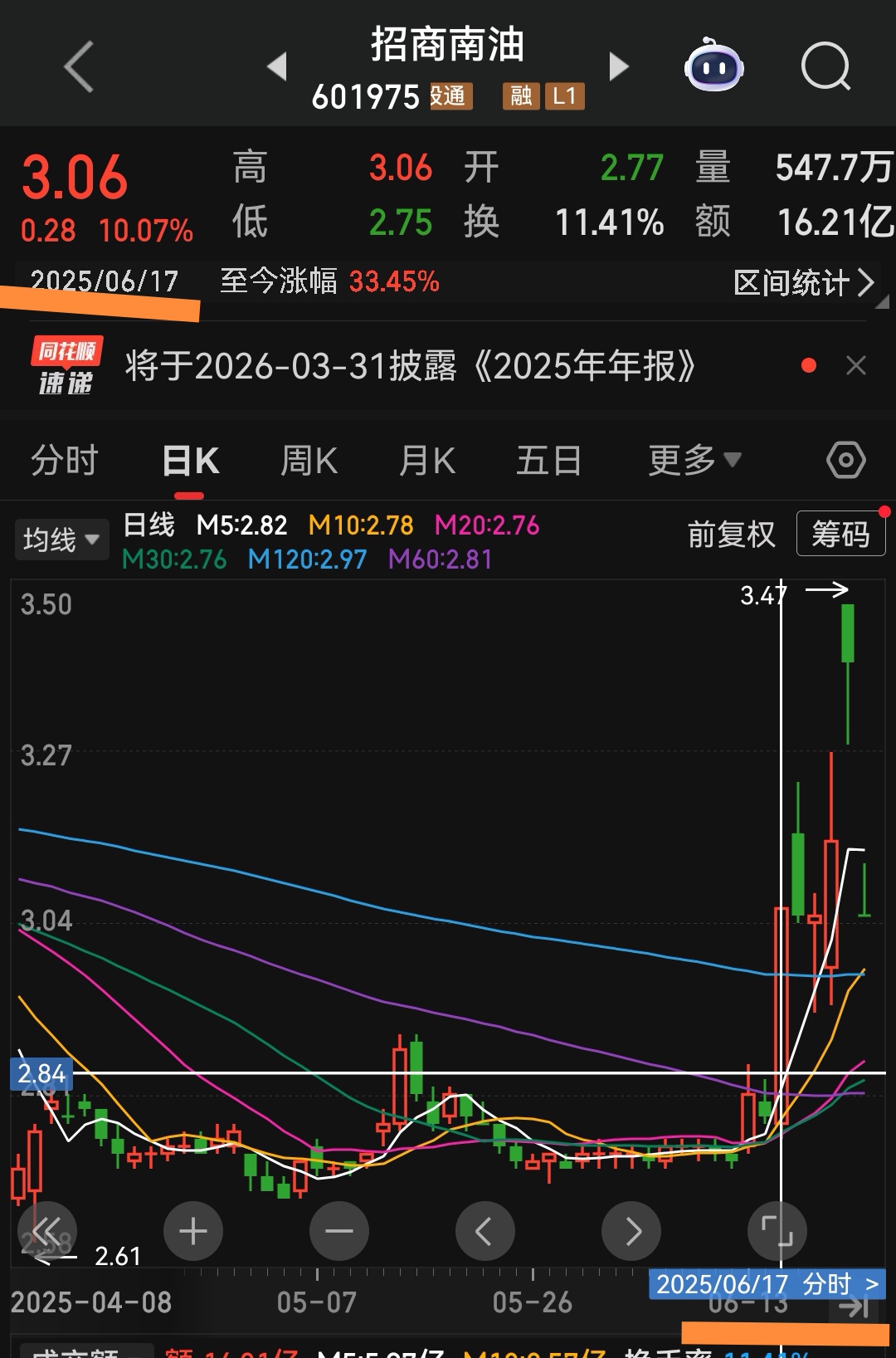Switch to 分时 chart tab
Viewport: 896px width, 1358px height.
tap(65, 461)
